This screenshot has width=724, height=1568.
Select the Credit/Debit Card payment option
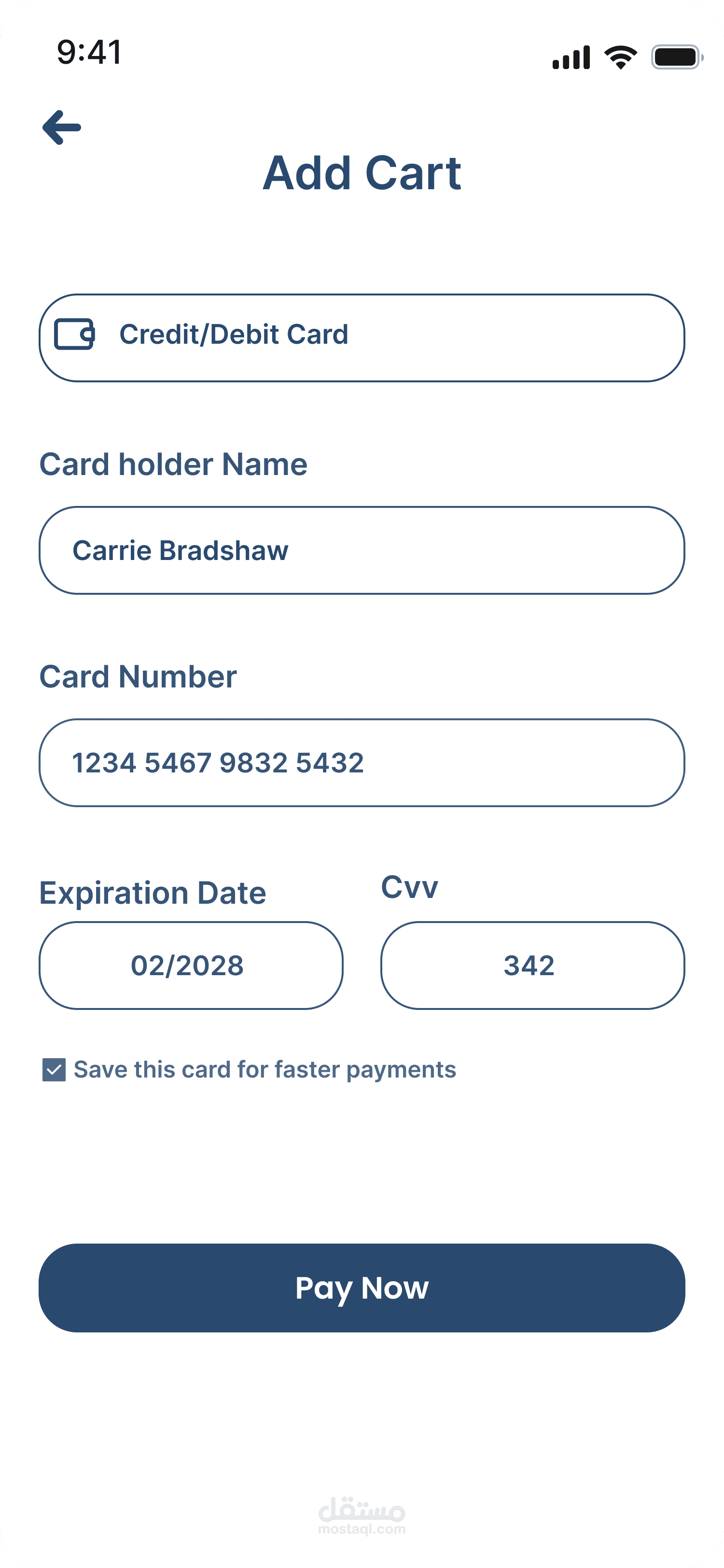362,338
